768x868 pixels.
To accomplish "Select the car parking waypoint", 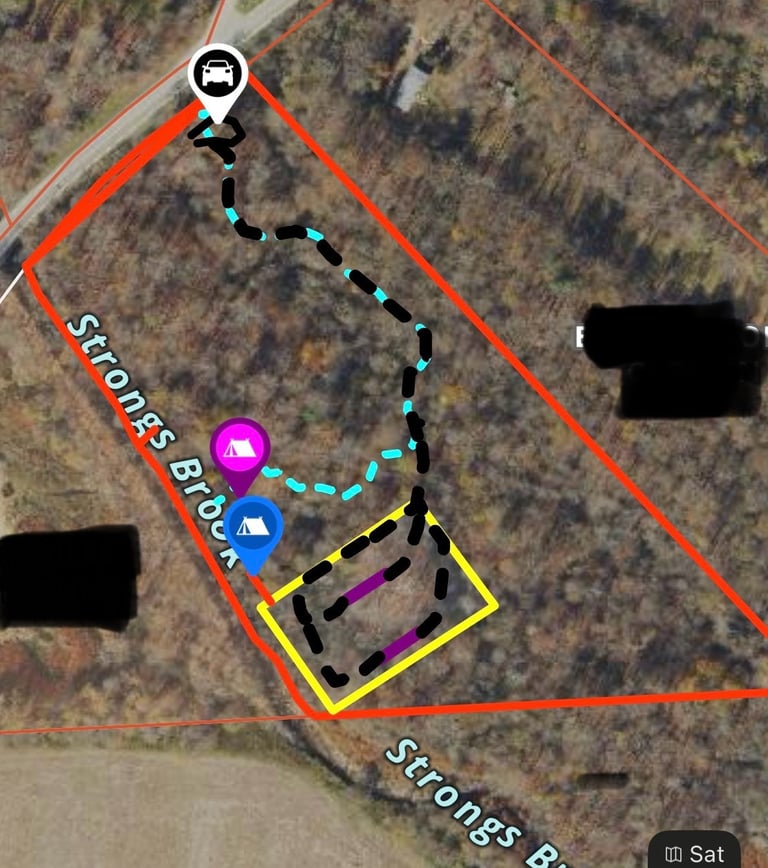I will pyautogui.click(x=218, y=74).
